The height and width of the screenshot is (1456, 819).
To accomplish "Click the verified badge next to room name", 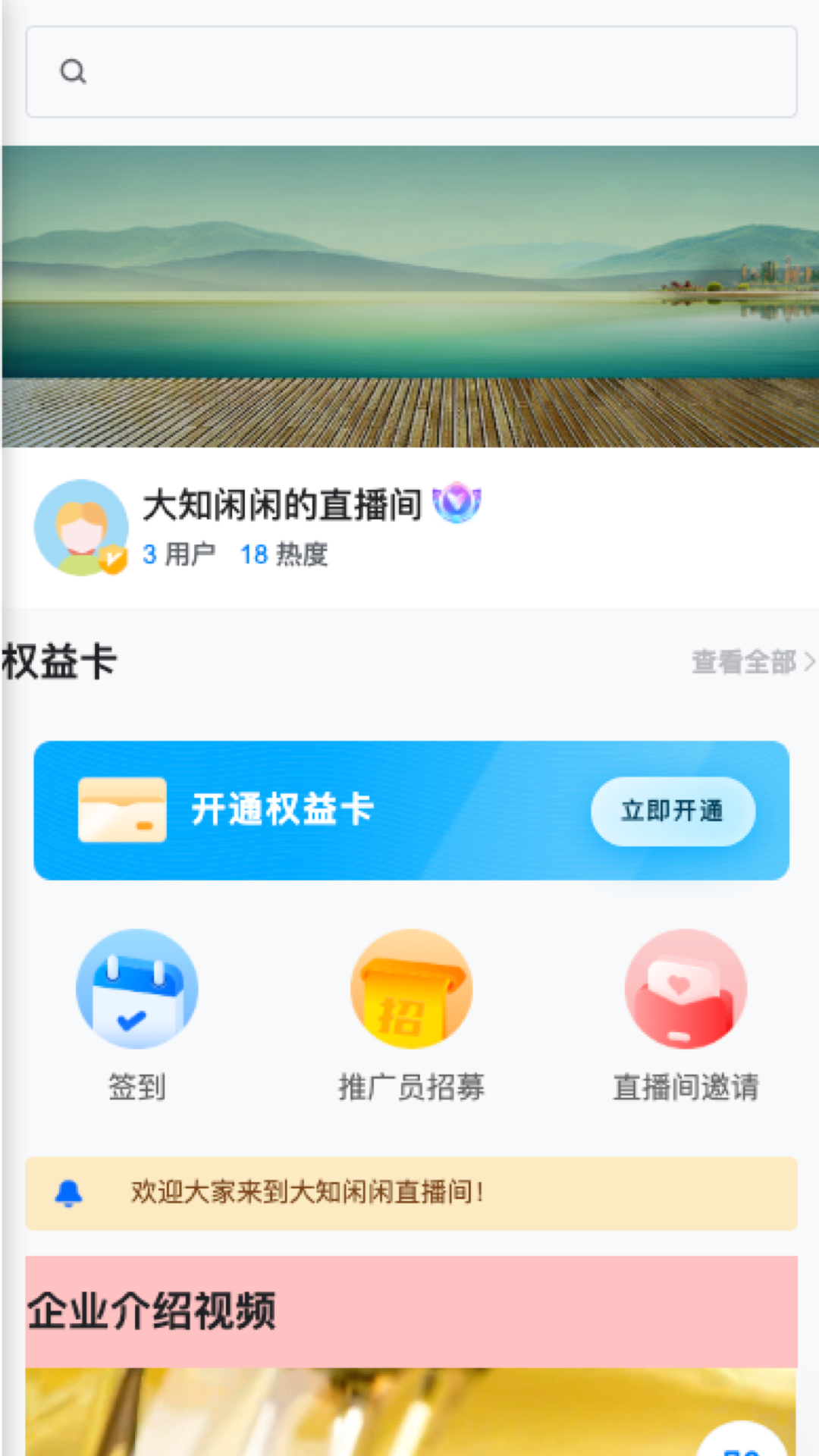I will tap(458, 503).
